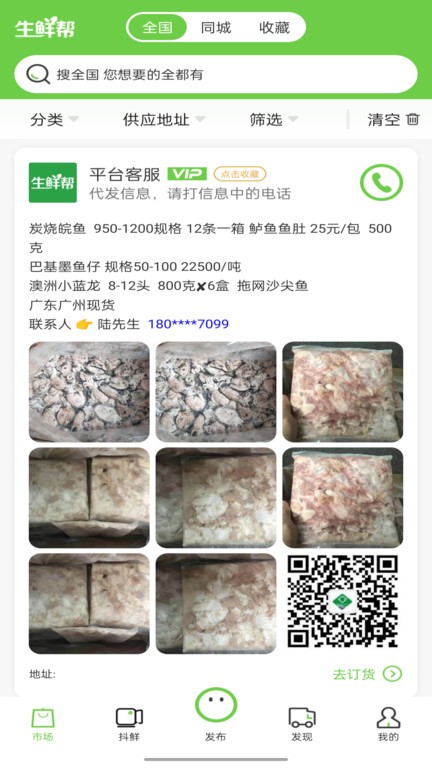Image resolution: width=432 pixels, height=768 pixels.
Task: Select the 全国 tab
Action: coord(157,27)
